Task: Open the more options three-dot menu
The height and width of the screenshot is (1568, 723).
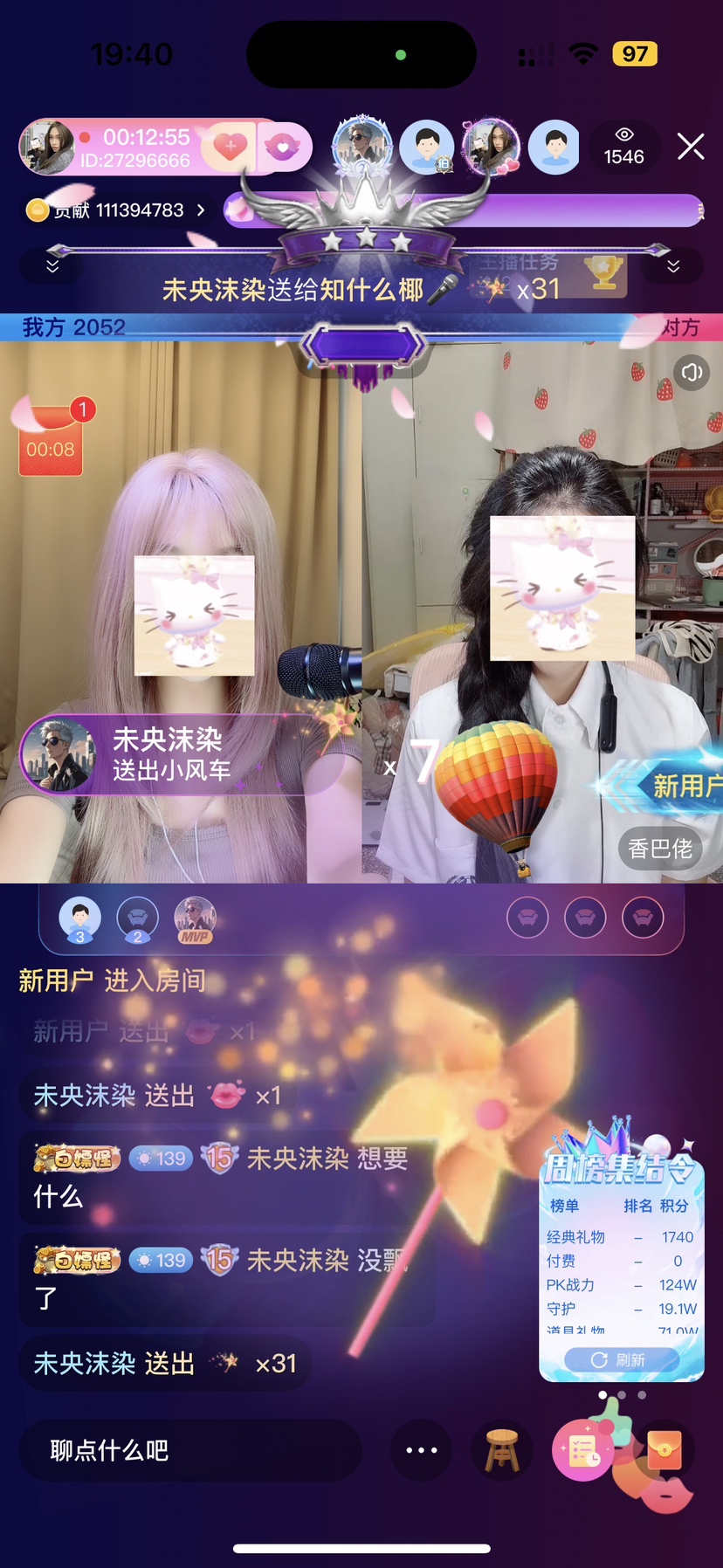Action: [x=421, y=1450]
